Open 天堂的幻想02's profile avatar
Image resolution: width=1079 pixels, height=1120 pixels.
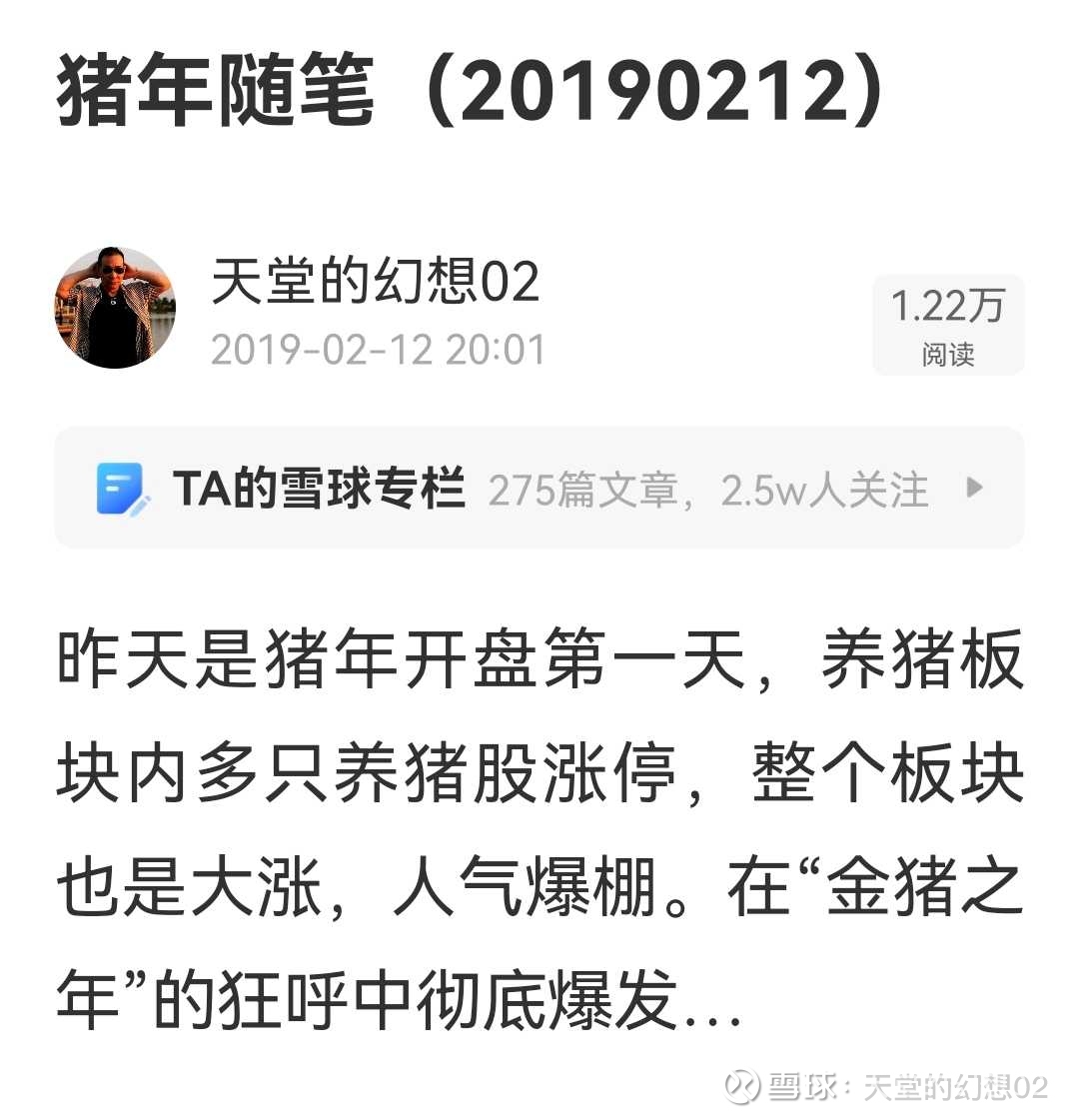(x=114, y=308)
